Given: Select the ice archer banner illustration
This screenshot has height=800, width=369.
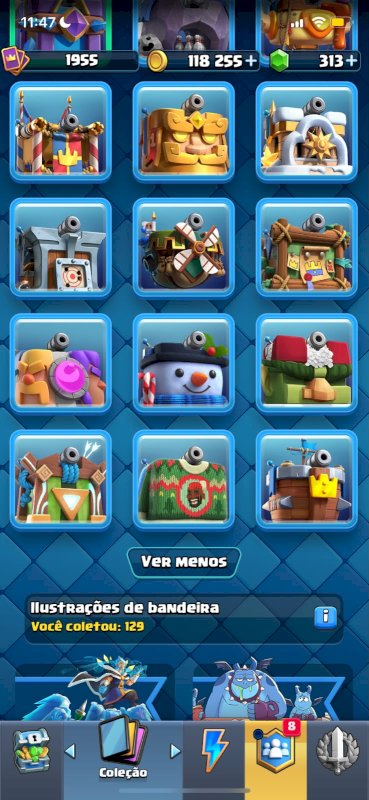Looking at the screenshot, I should (x=92, y=689).
